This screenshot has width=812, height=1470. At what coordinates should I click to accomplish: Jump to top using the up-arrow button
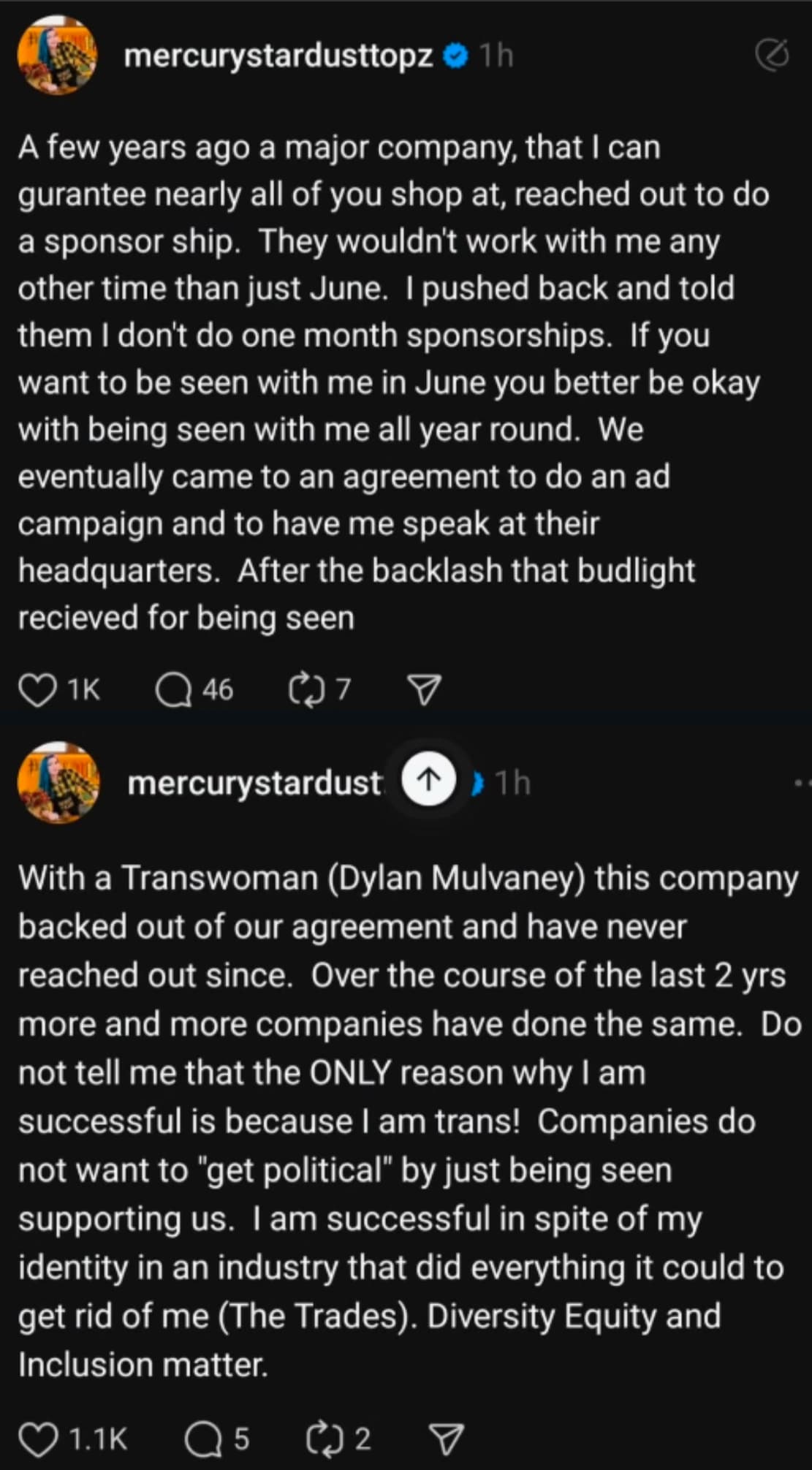(428, 780)
